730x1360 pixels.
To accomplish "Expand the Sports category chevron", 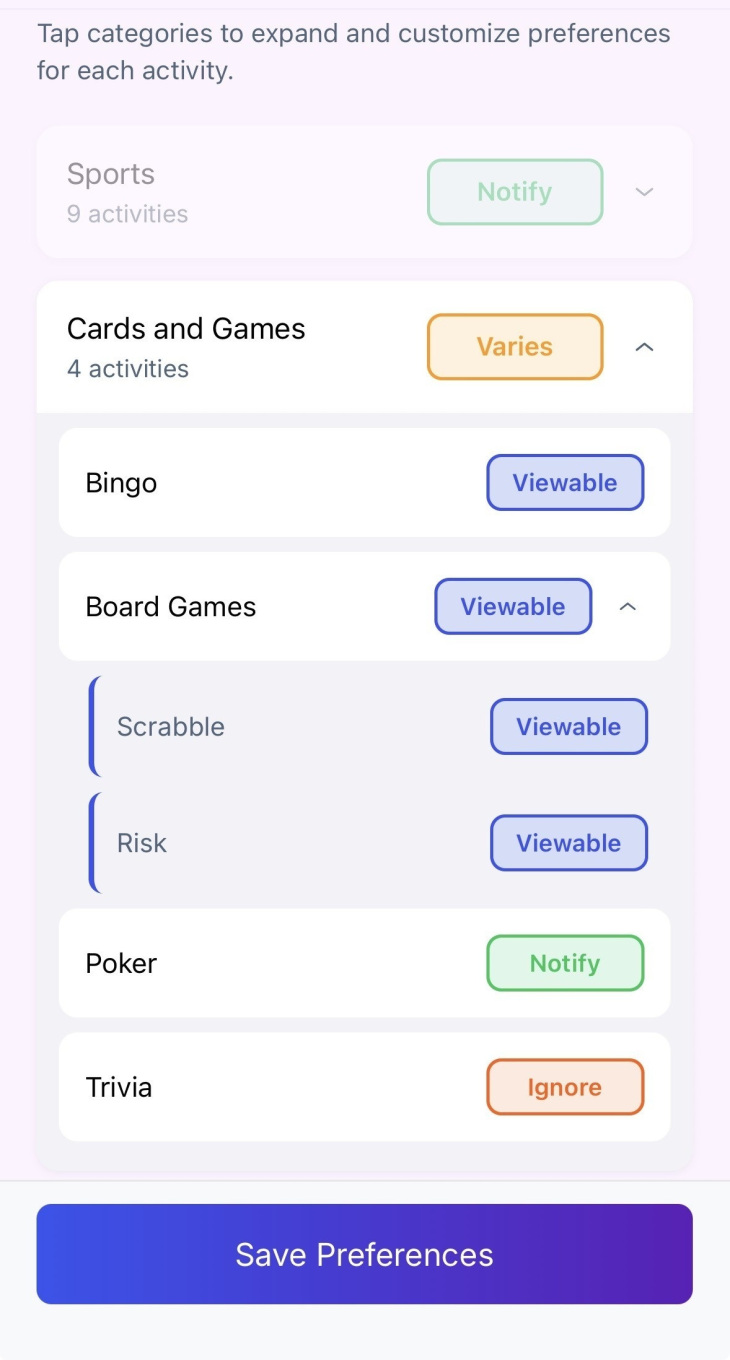I will (645, 192).
